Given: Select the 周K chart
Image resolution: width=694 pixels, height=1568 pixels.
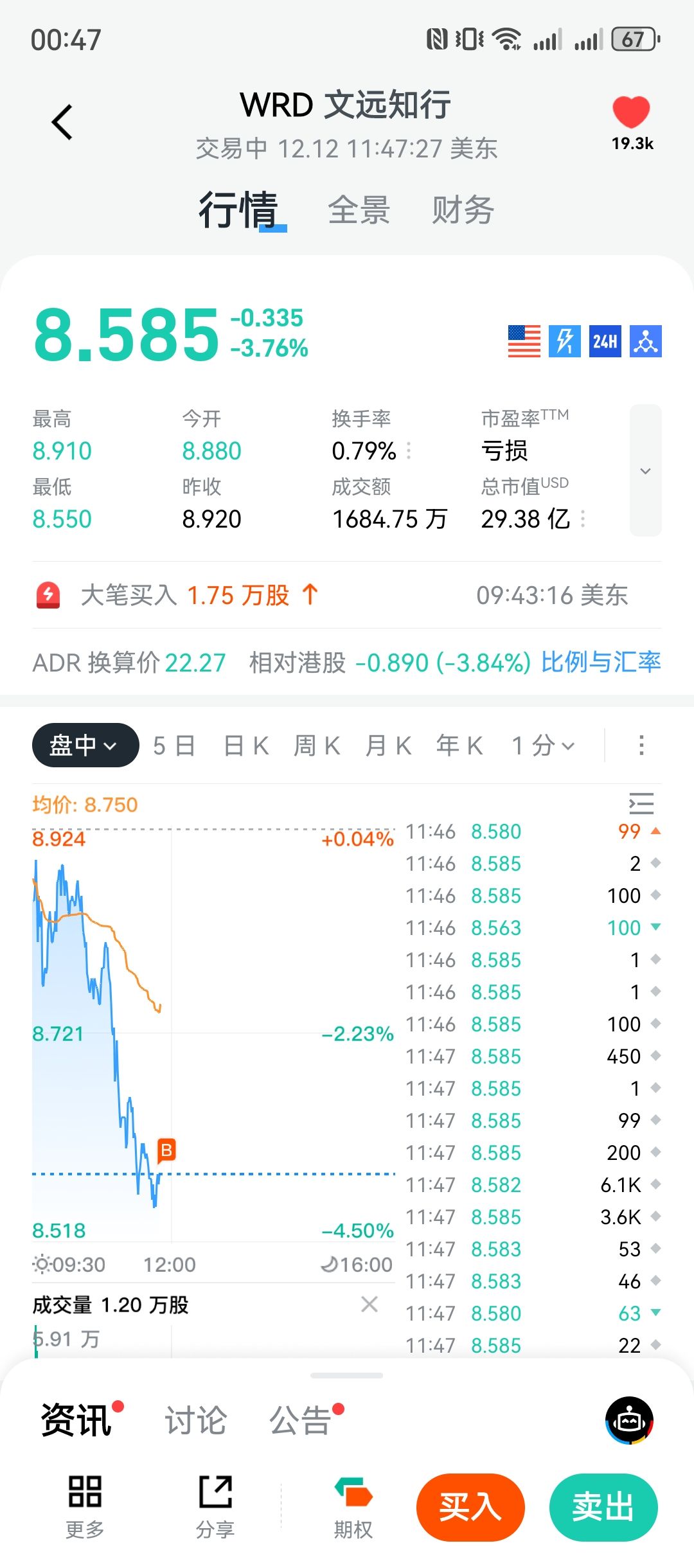Looking at the screenshot, I should pyautogui.click(x=317, y=745).
